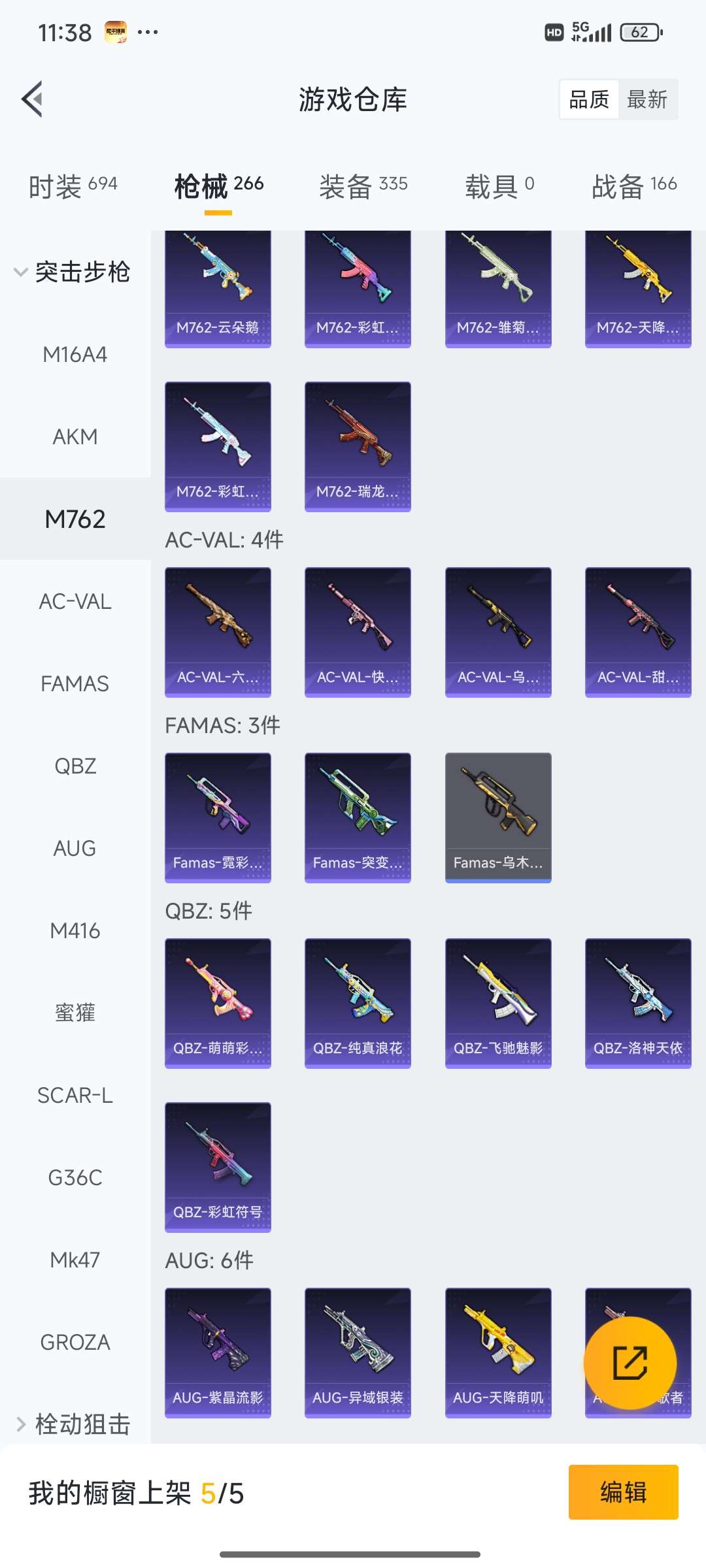Select GROZA in the sidebar
Screen dimensions: 706x1568
75,1342
